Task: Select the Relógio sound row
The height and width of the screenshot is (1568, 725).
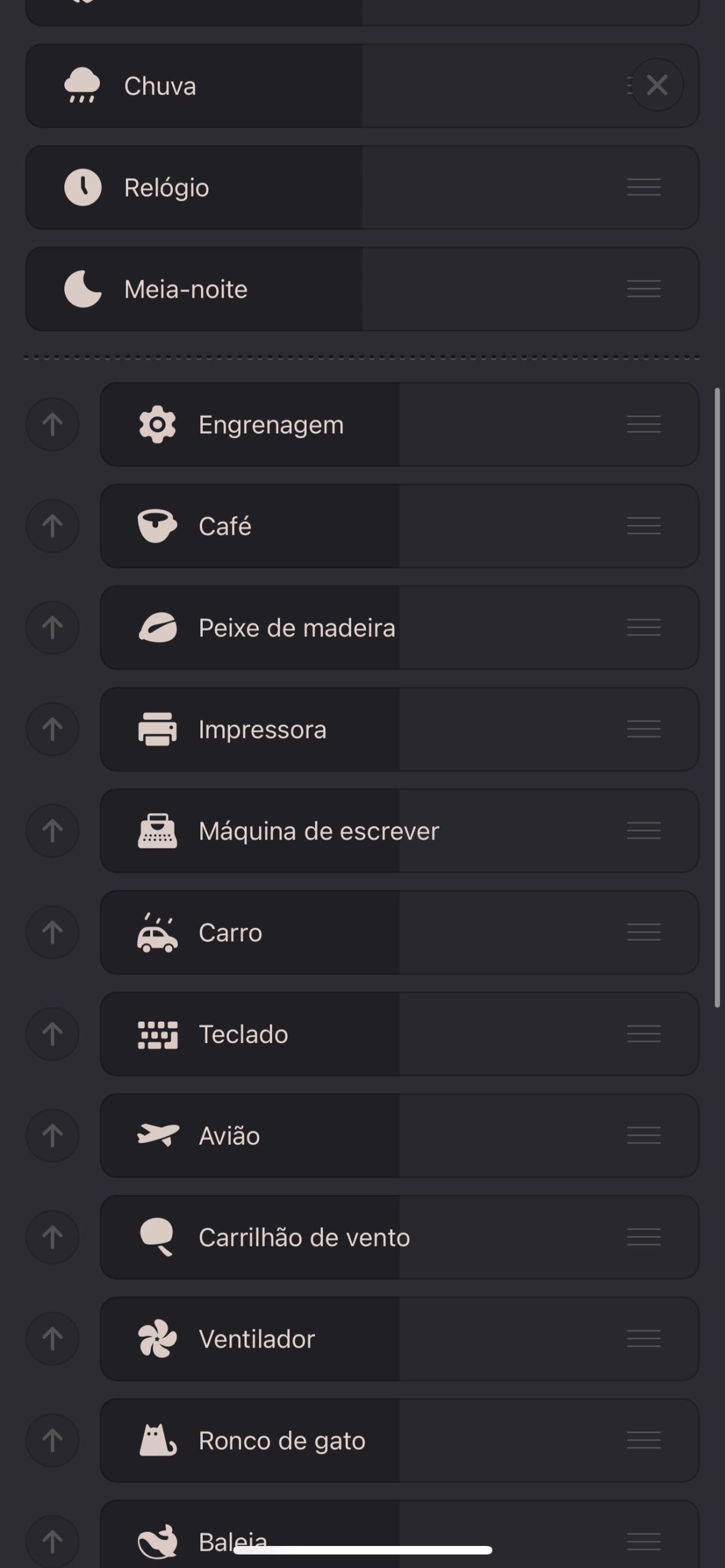Action: click(x=362, y=187)
